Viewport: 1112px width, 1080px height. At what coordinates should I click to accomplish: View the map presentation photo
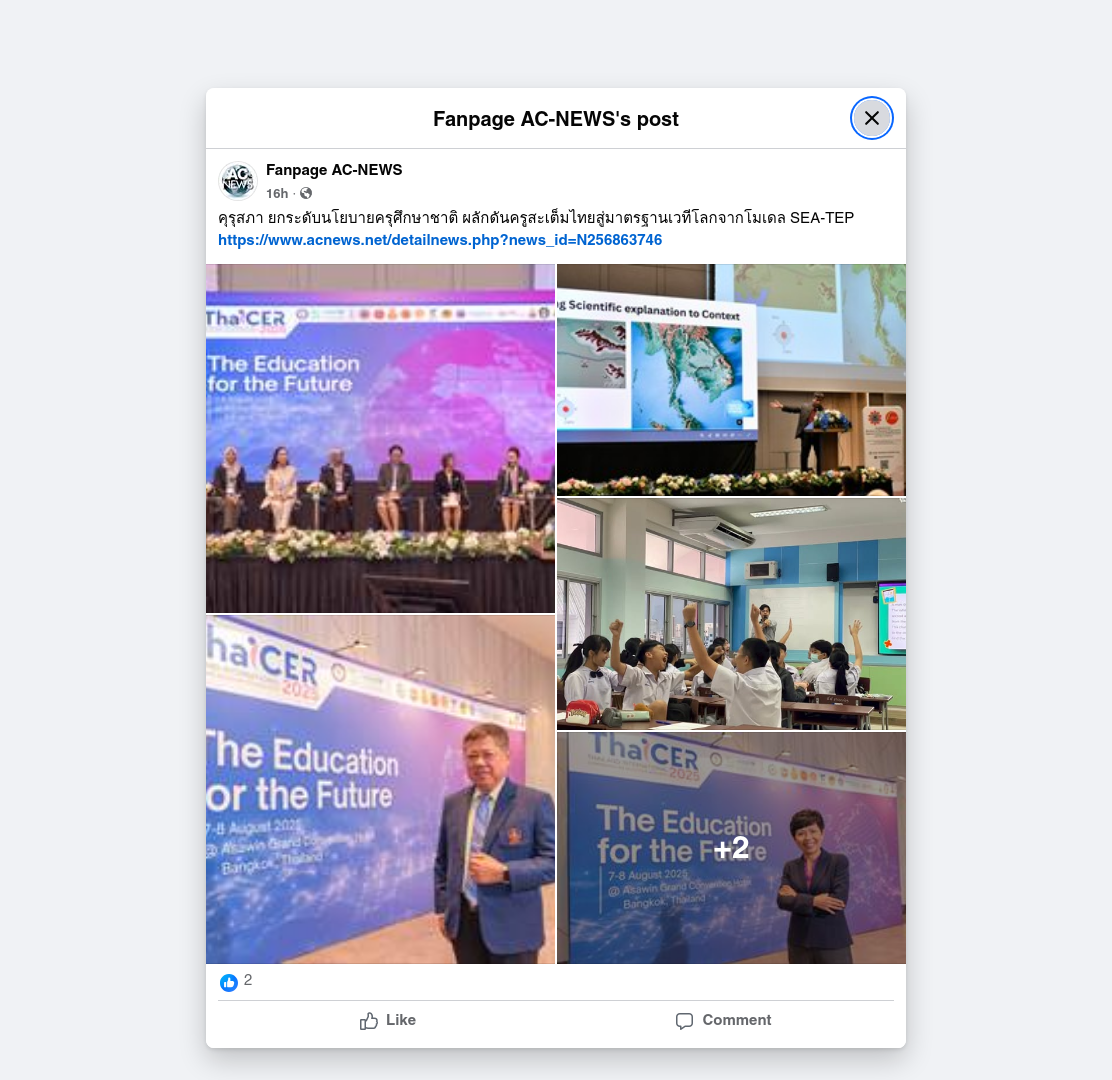click(x=731, y=380)
